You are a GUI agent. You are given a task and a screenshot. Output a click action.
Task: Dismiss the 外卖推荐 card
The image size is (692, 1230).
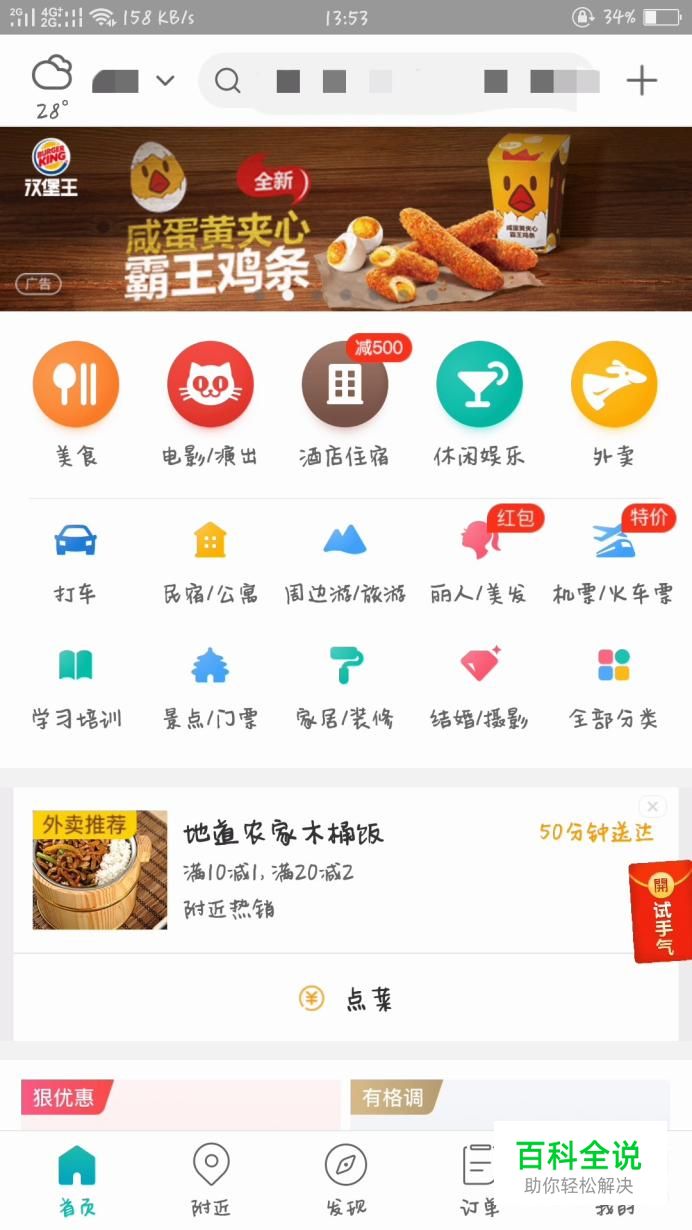[652, 806]
